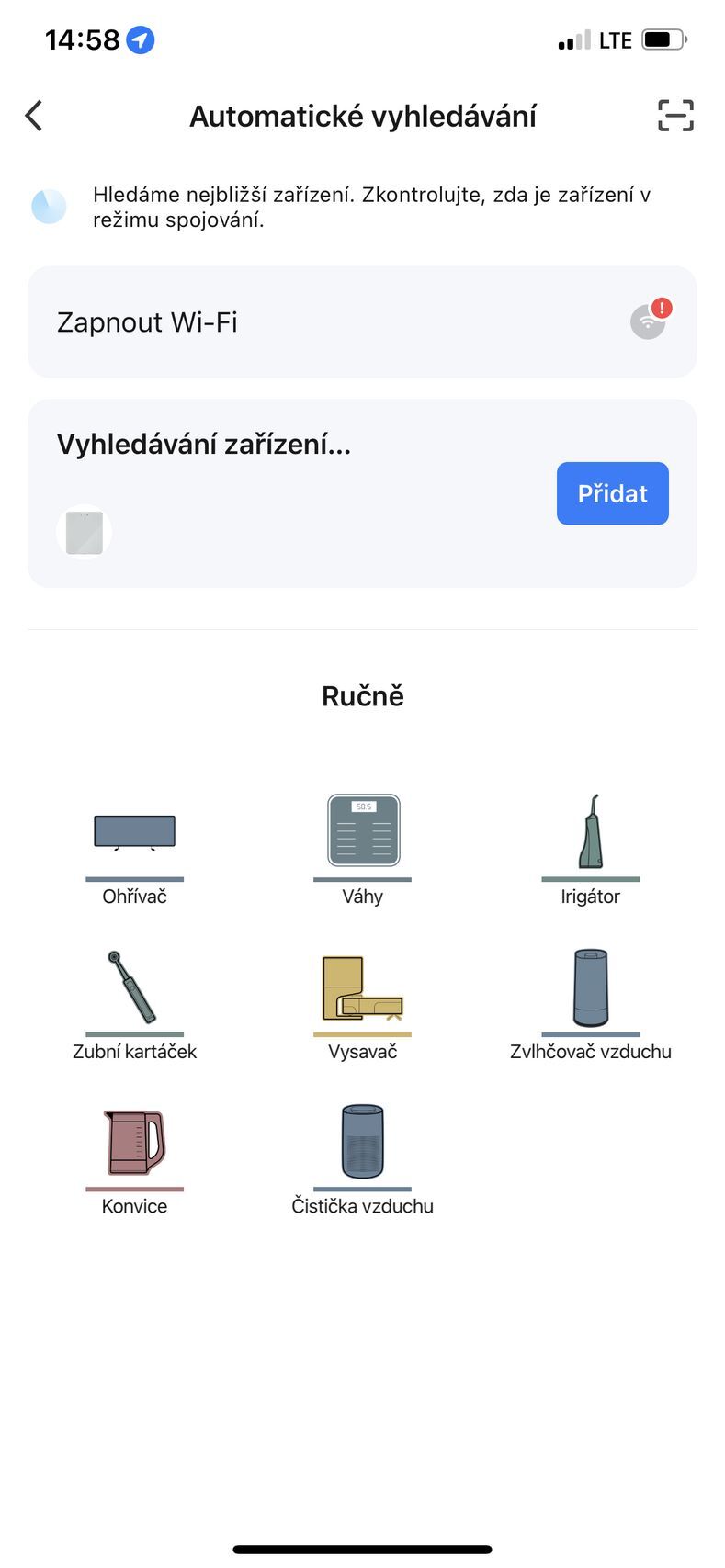
Task: Go back using the arrow
Action: [34, 116]
